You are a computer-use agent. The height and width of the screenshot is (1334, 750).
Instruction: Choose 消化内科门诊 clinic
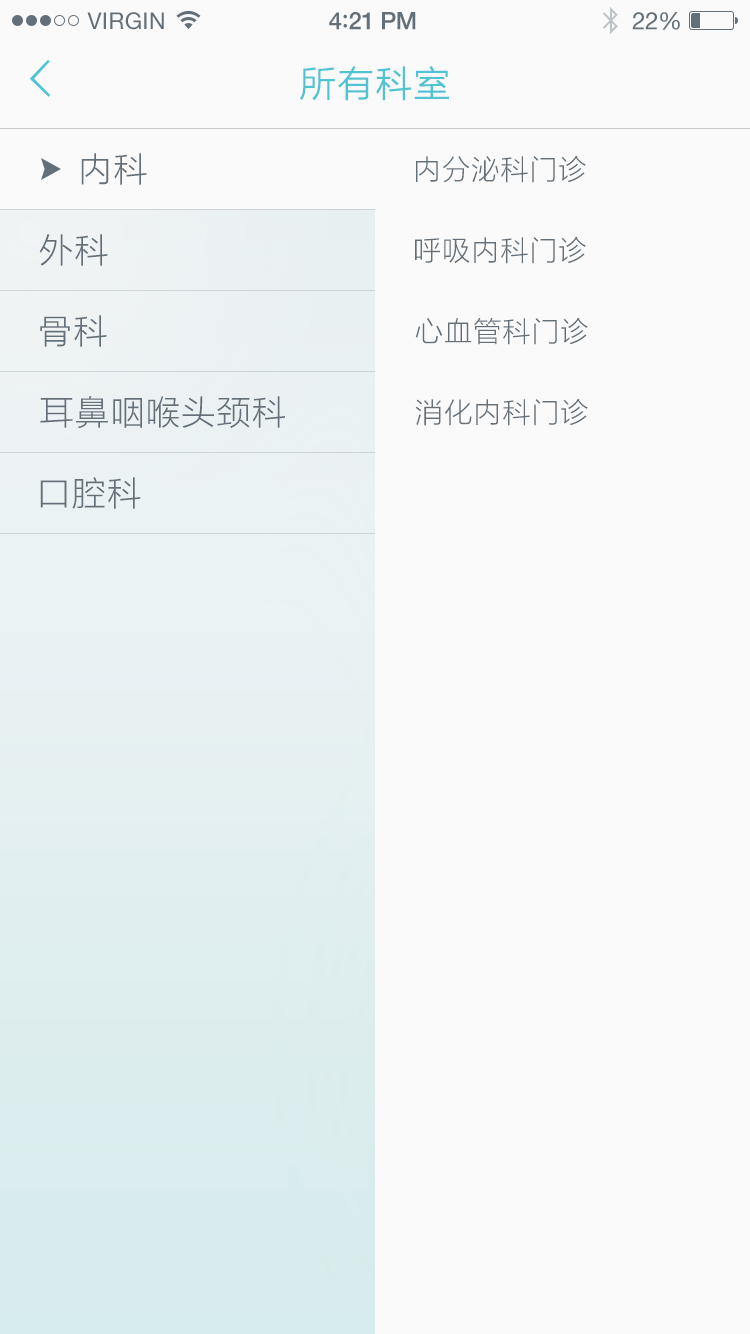coord(501,412)
